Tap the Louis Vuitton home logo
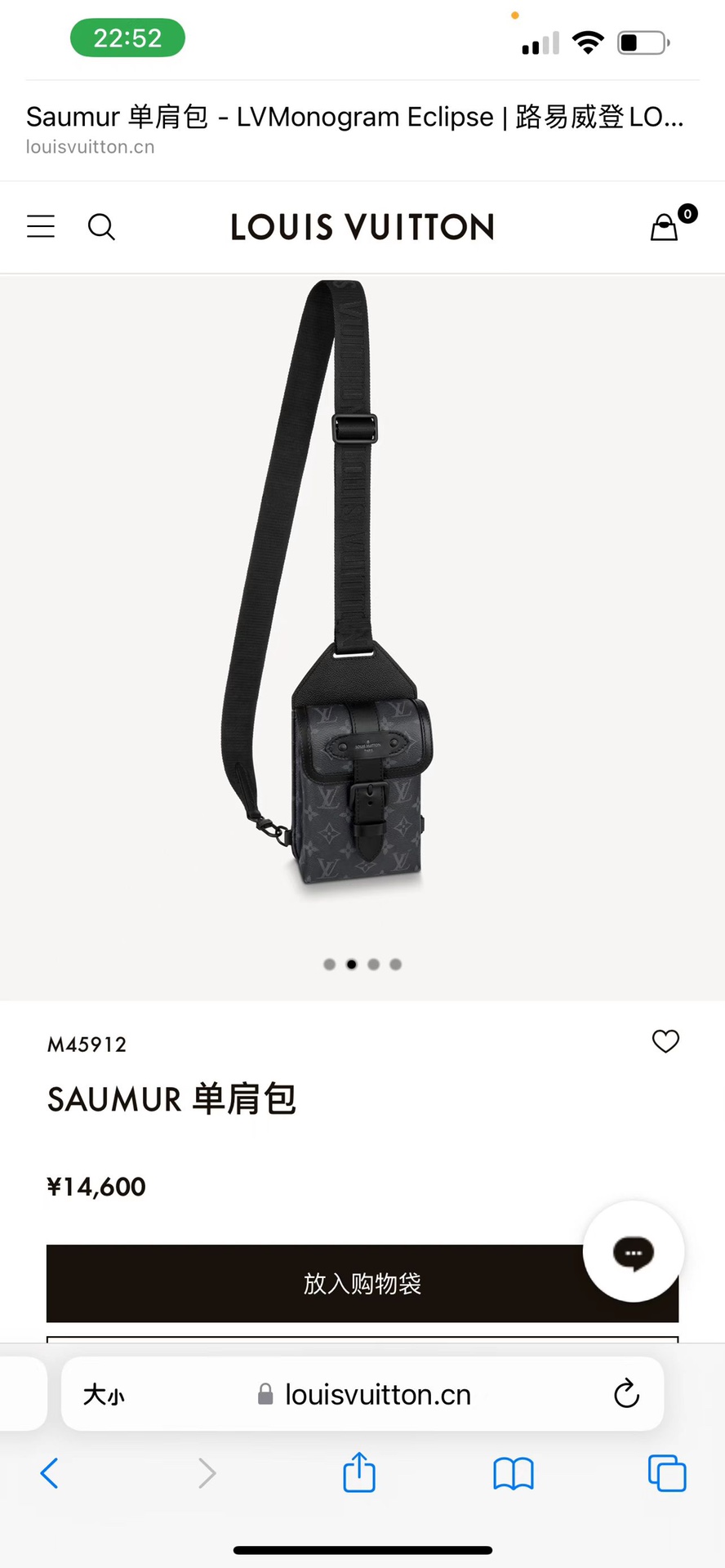Image resolution: width=725 pixels, height=1568 pixels. point(362,226)
